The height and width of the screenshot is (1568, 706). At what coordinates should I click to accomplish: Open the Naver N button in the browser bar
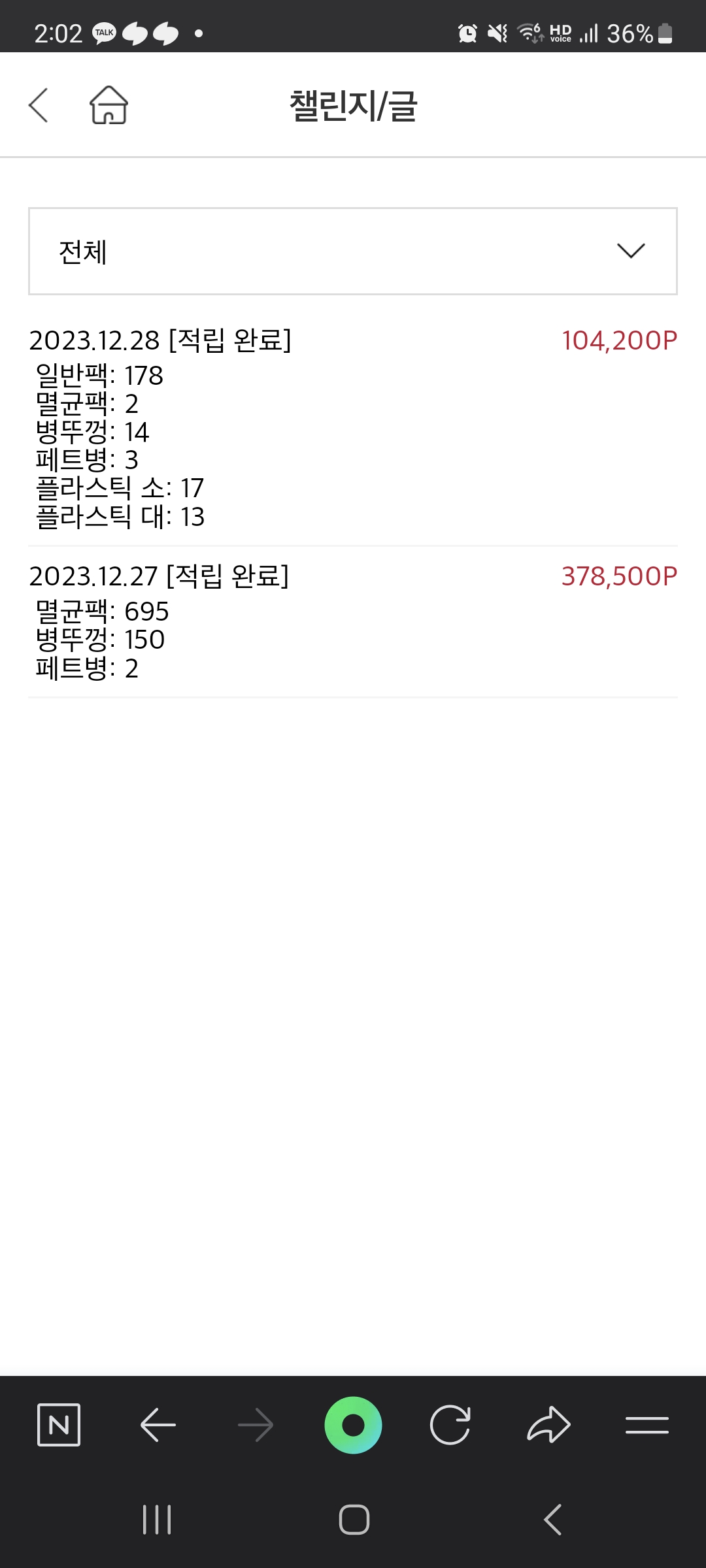pos(59,1424)
